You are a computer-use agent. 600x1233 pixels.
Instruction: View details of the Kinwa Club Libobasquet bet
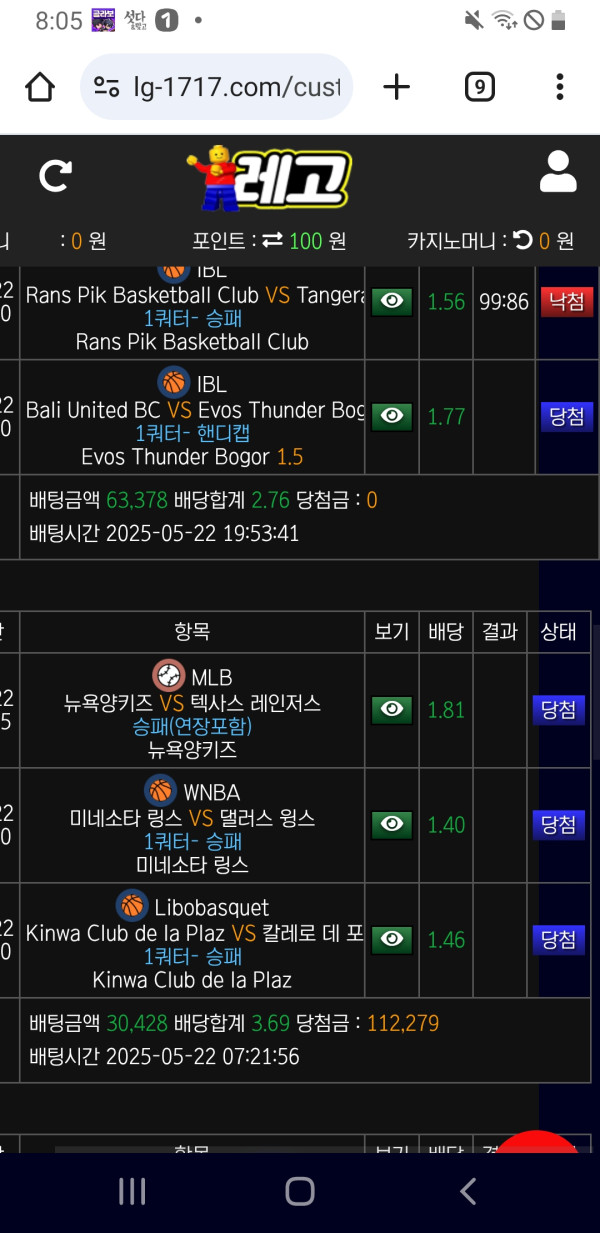coord(392,939)
